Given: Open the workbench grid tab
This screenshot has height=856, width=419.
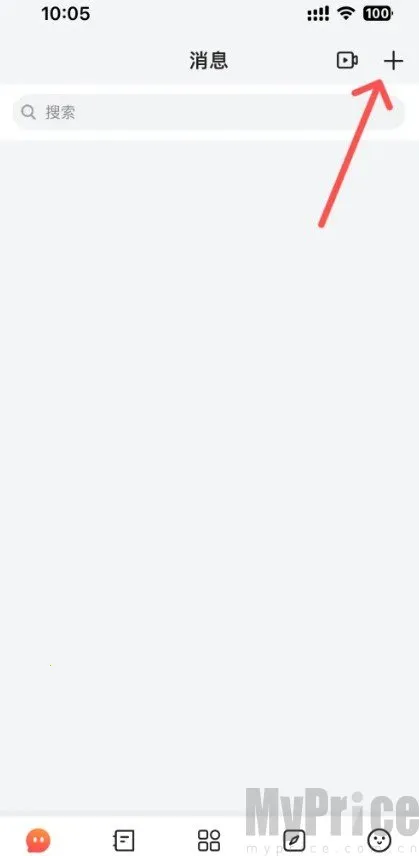Looking at the screenshot, I should pyautogui.click(x=209, y=840).
